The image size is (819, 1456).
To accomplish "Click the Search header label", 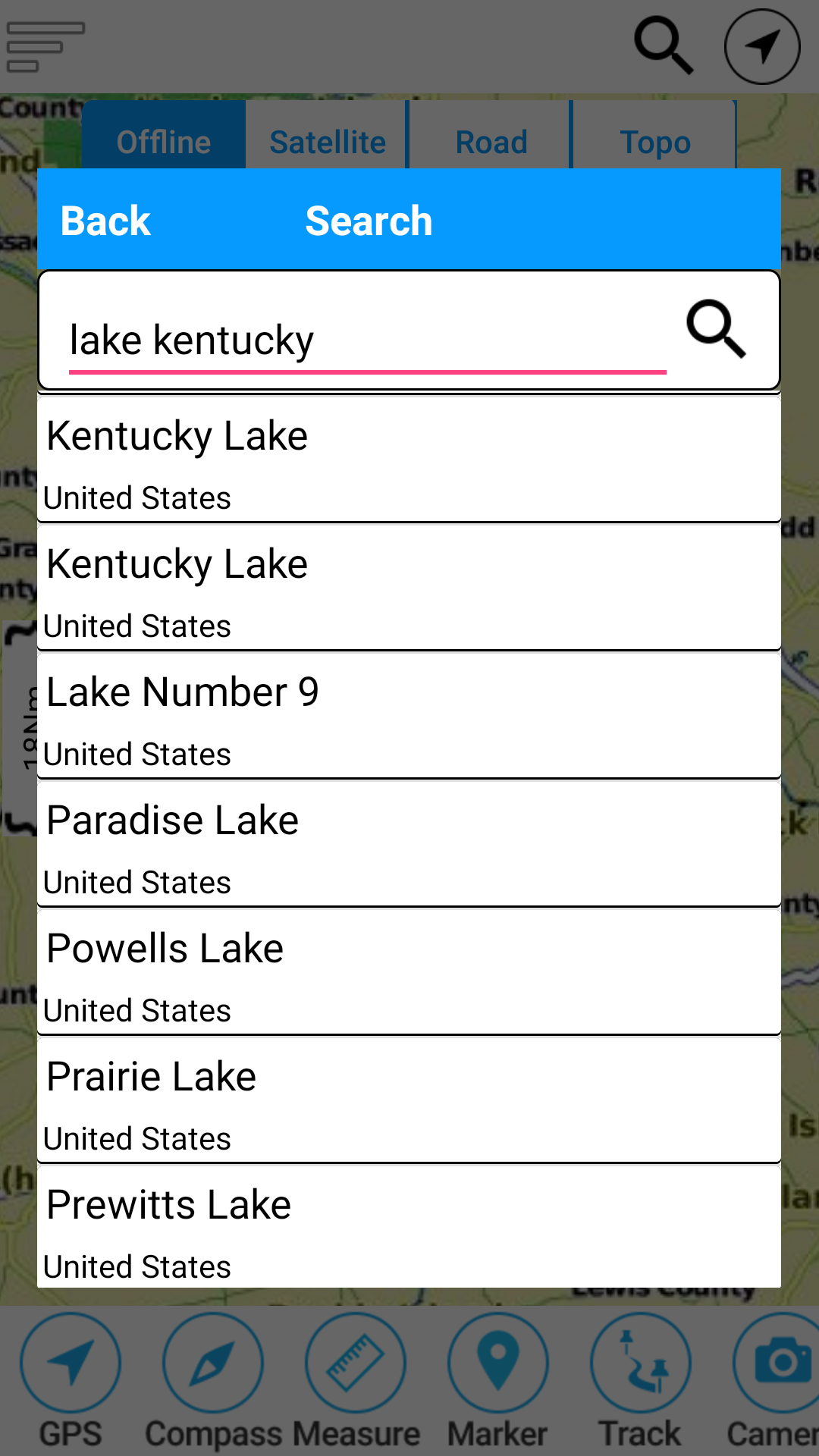I will pyautogui.click(x=369, y=221).
